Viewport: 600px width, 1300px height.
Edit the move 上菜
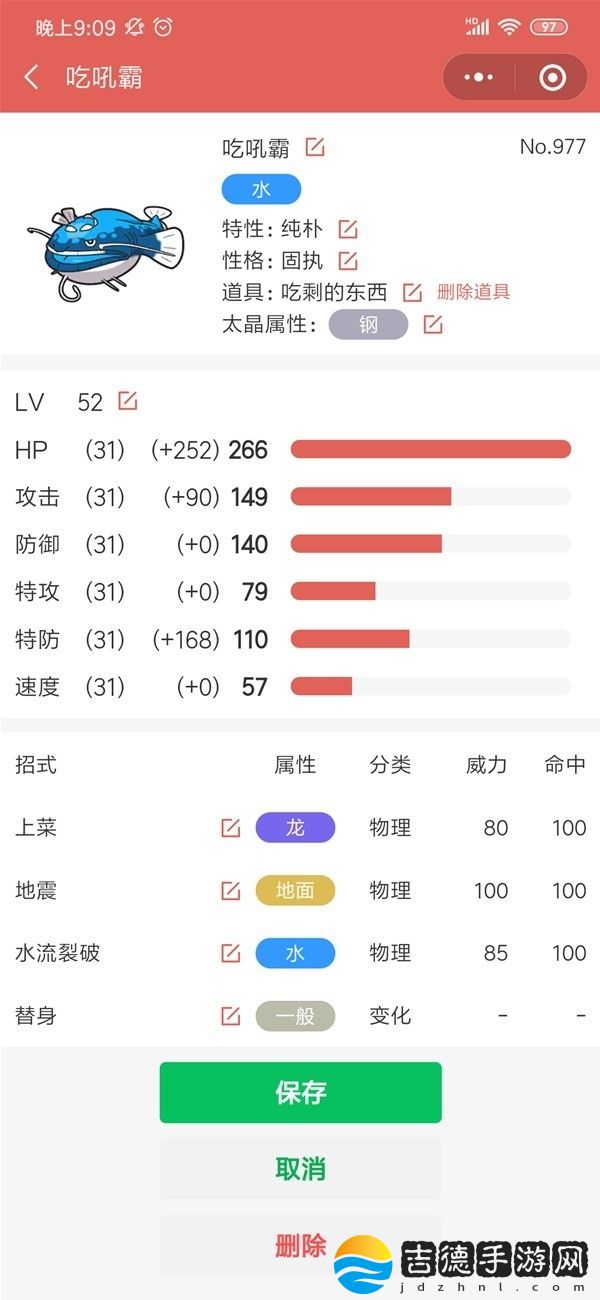pyautogui.click(x=231, y=828)
